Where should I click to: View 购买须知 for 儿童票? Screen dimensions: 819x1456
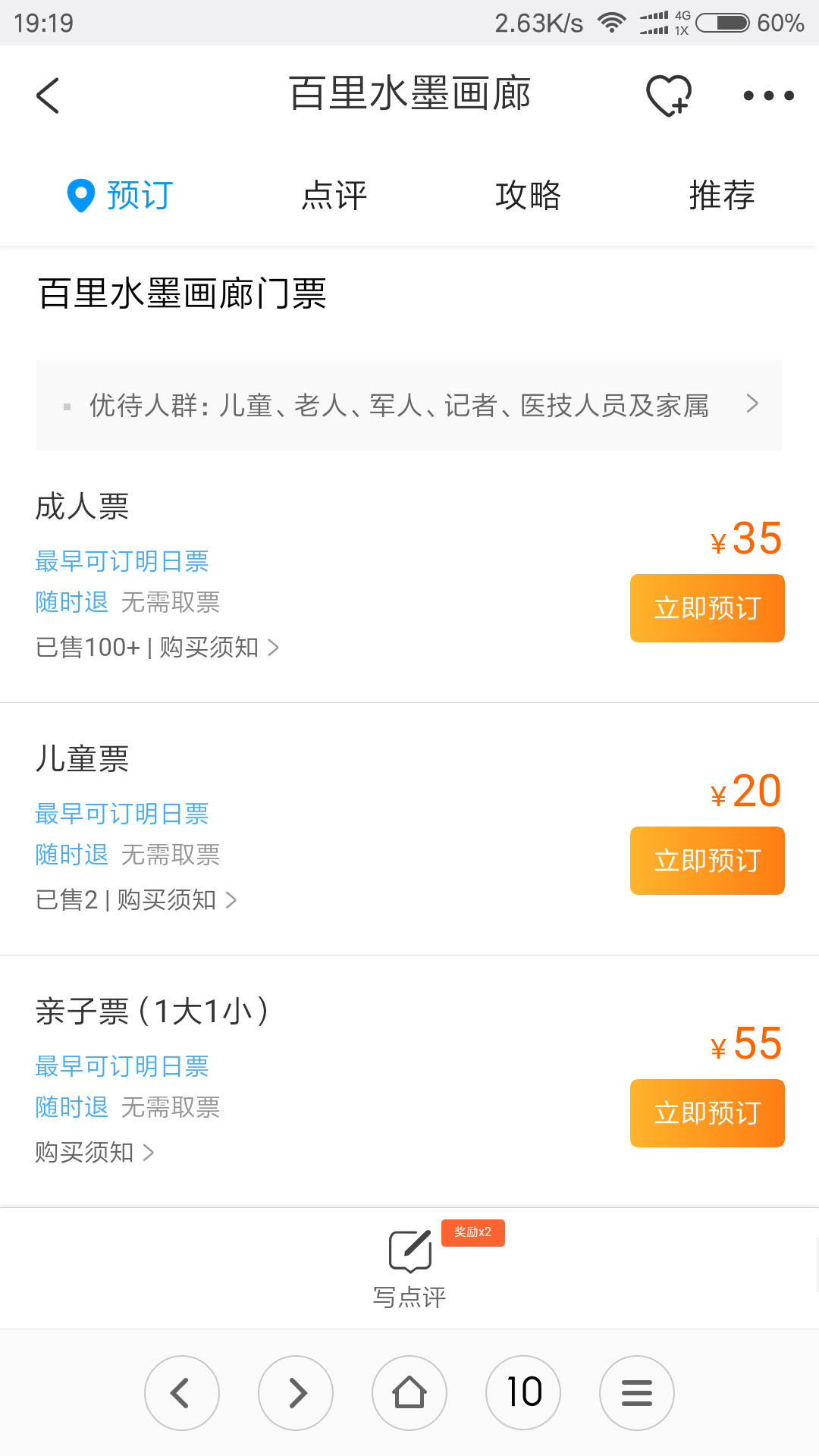click(x=176, y=900)
